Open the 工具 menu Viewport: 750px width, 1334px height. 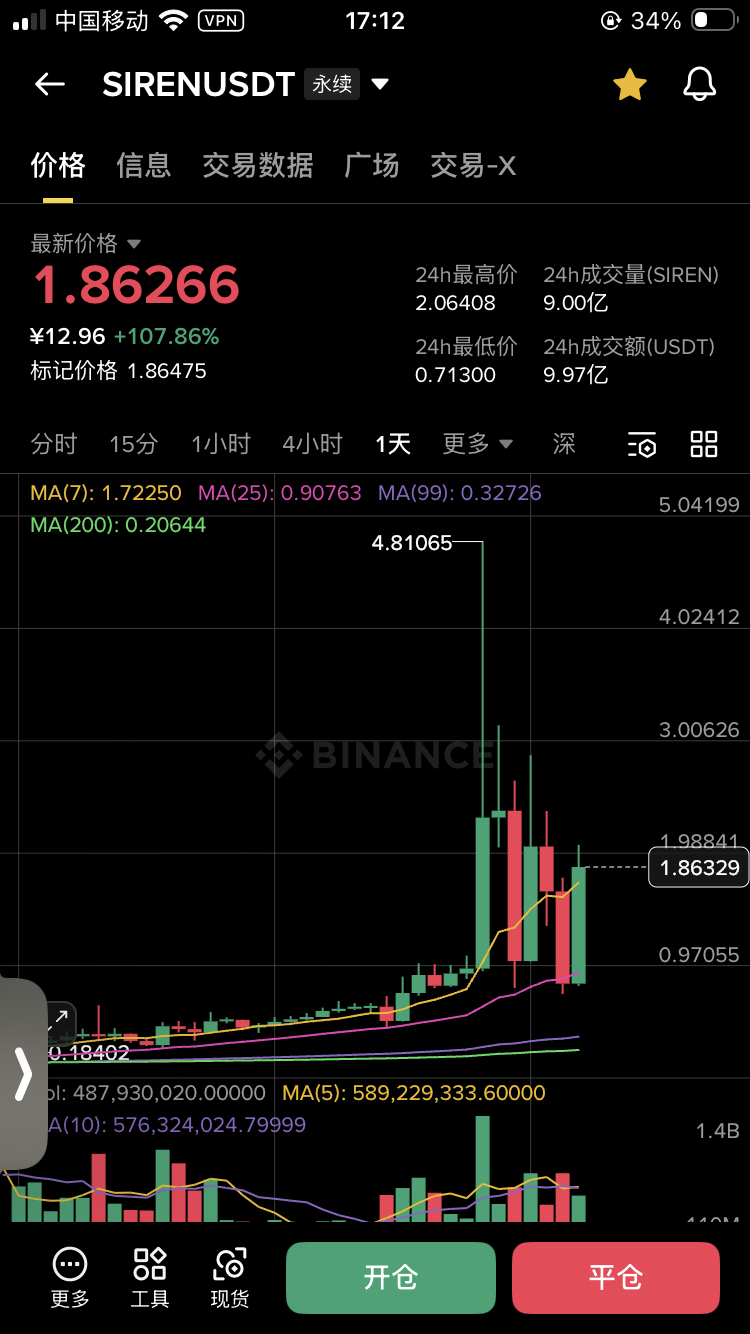(x=150, y=1277)
